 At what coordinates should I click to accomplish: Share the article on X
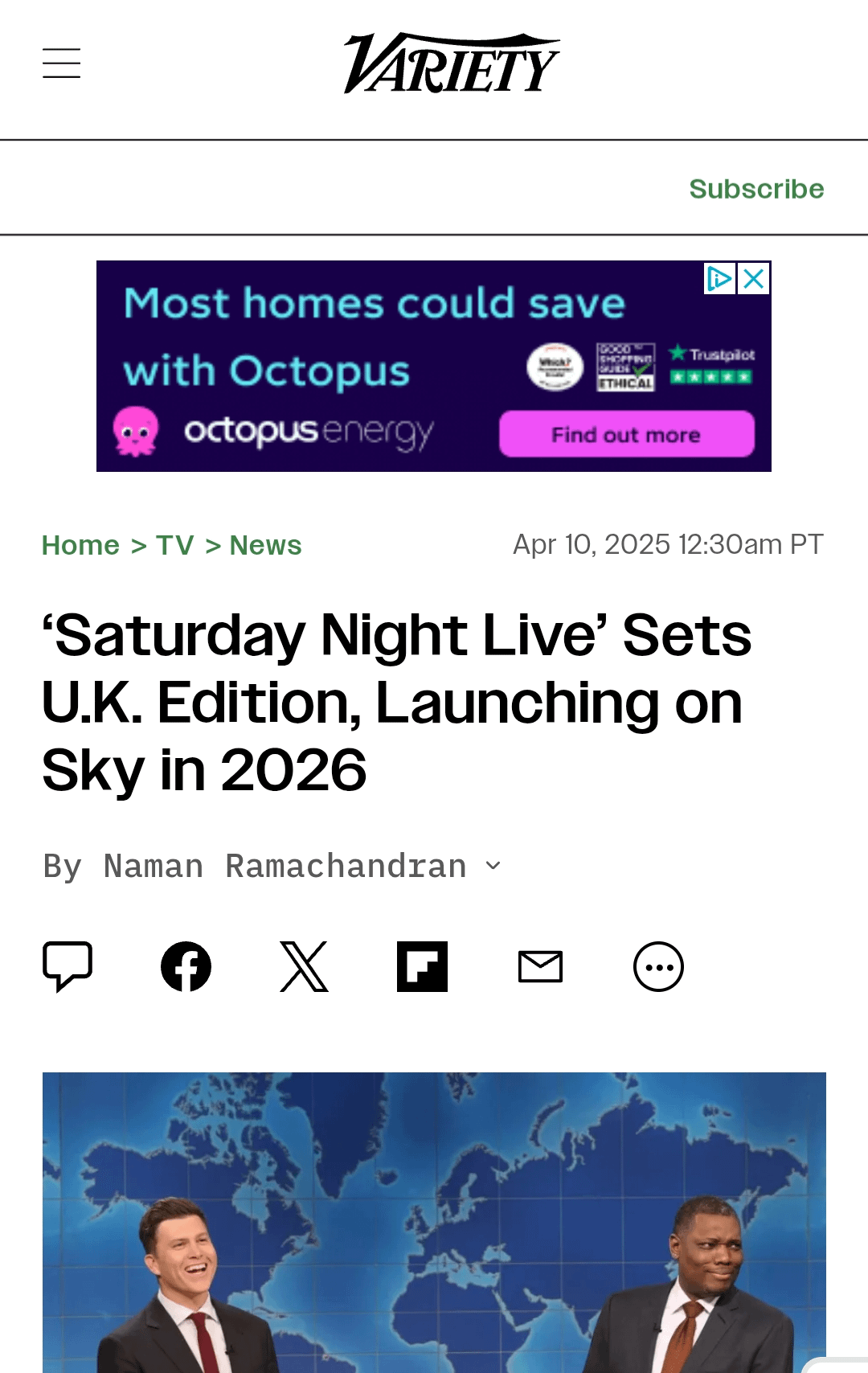[304, 966]
